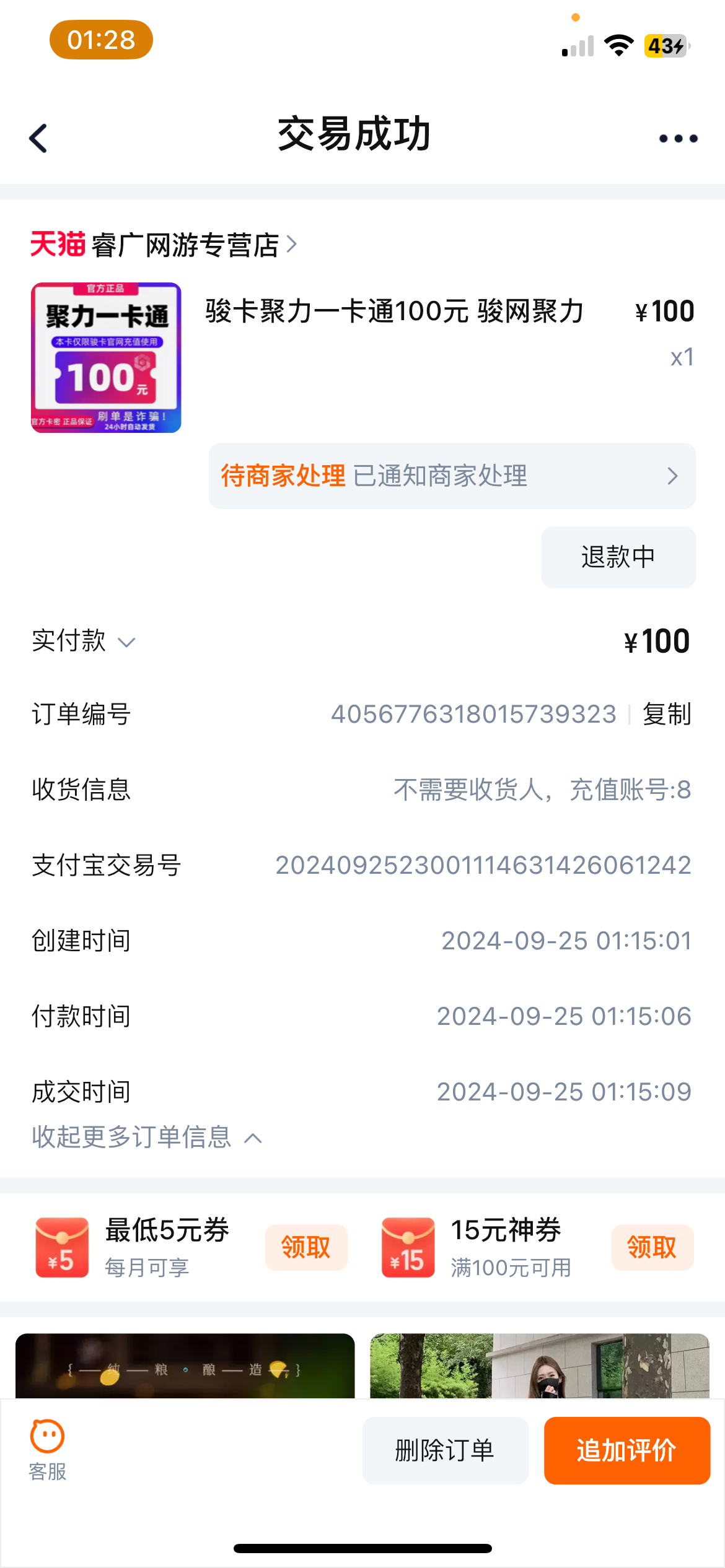
Task: Delete this order with 删除订单
Action: [445, 1450]
